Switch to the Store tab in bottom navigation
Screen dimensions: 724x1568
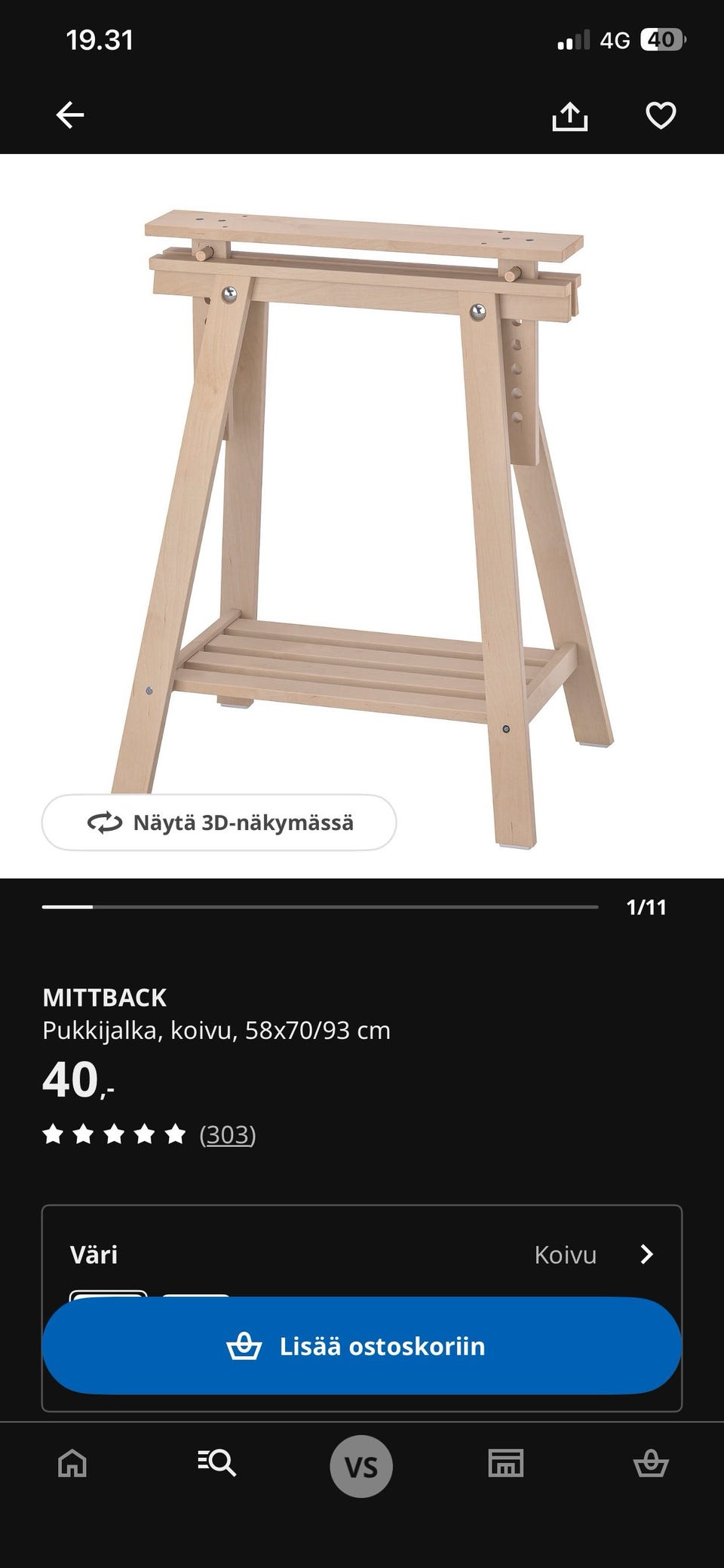507,1465
